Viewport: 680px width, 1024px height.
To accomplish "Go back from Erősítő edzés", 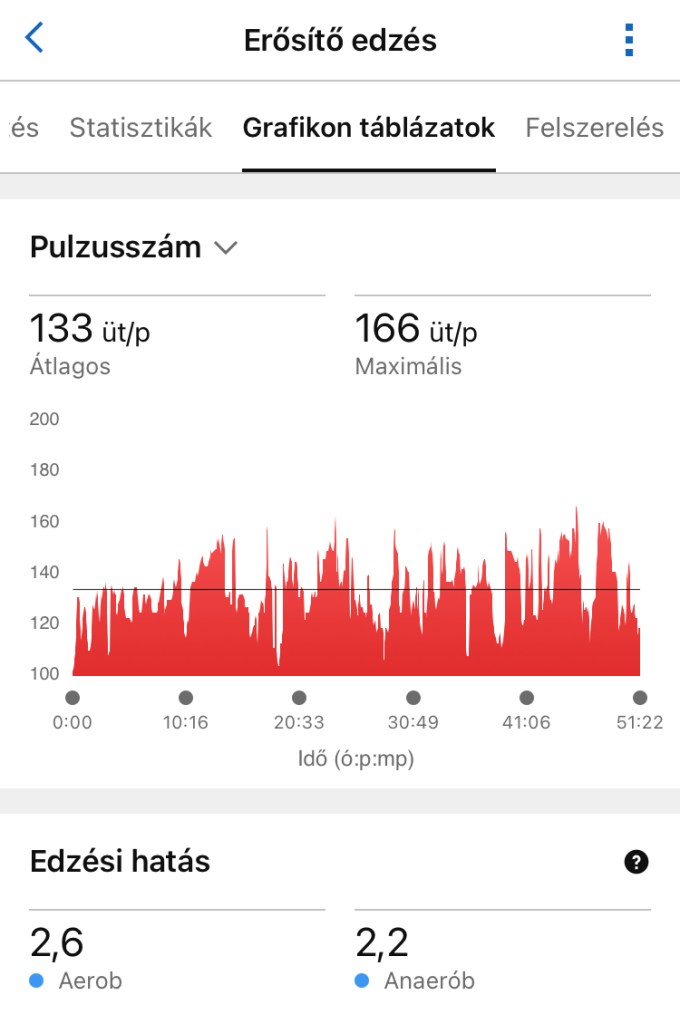I will pos(35,40).
